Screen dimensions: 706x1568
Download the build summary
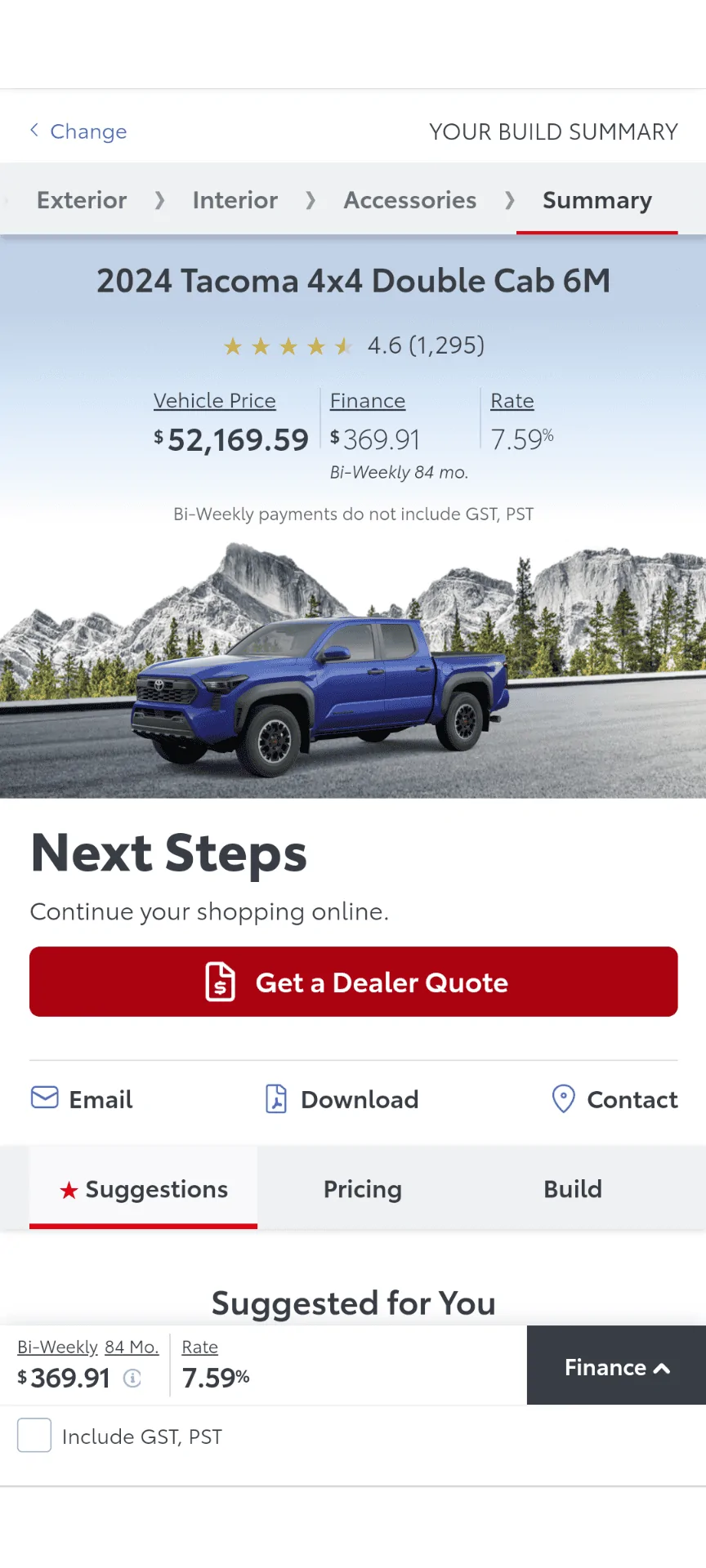342,1099
